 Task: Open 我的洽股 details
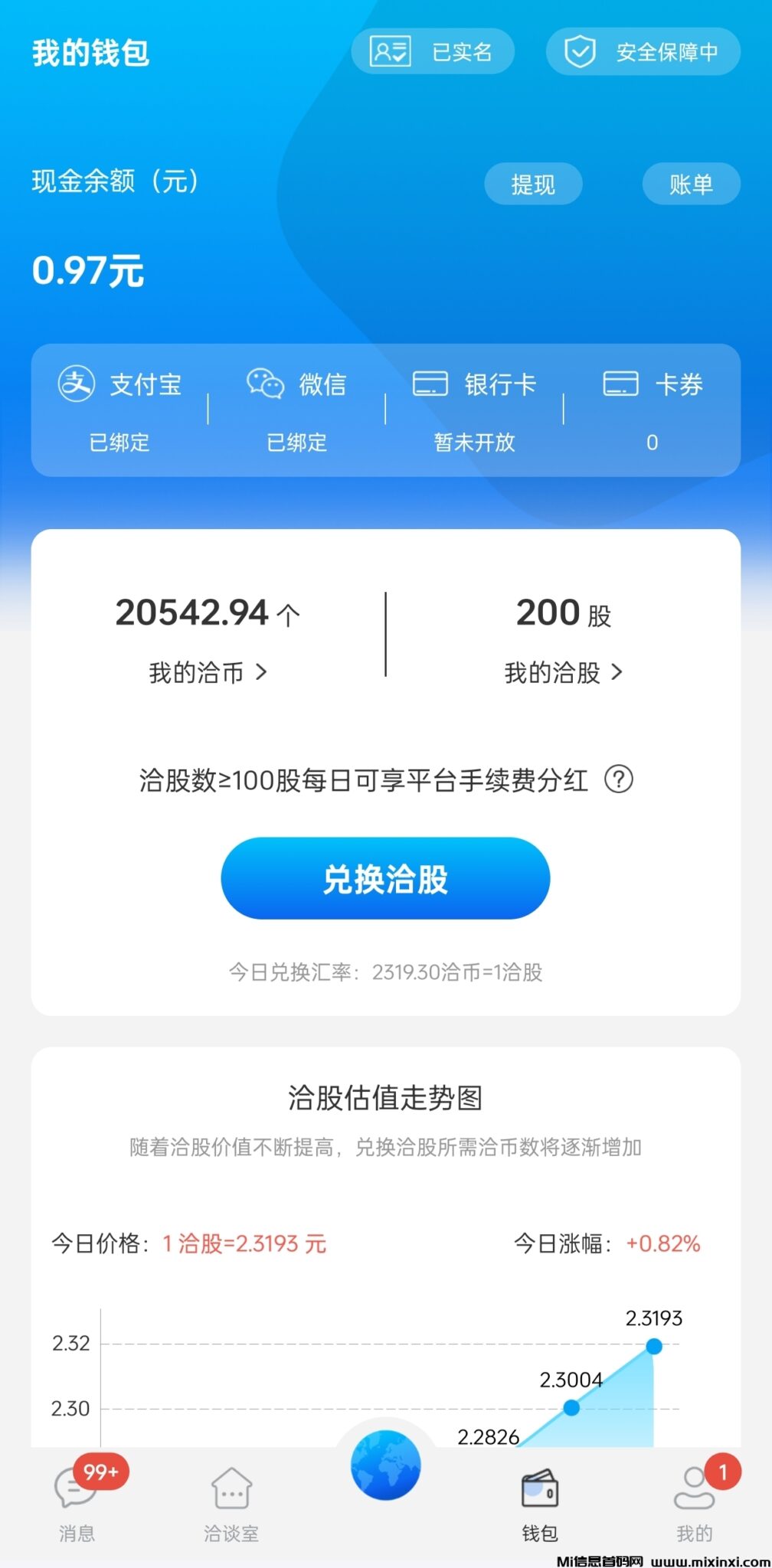563,672
